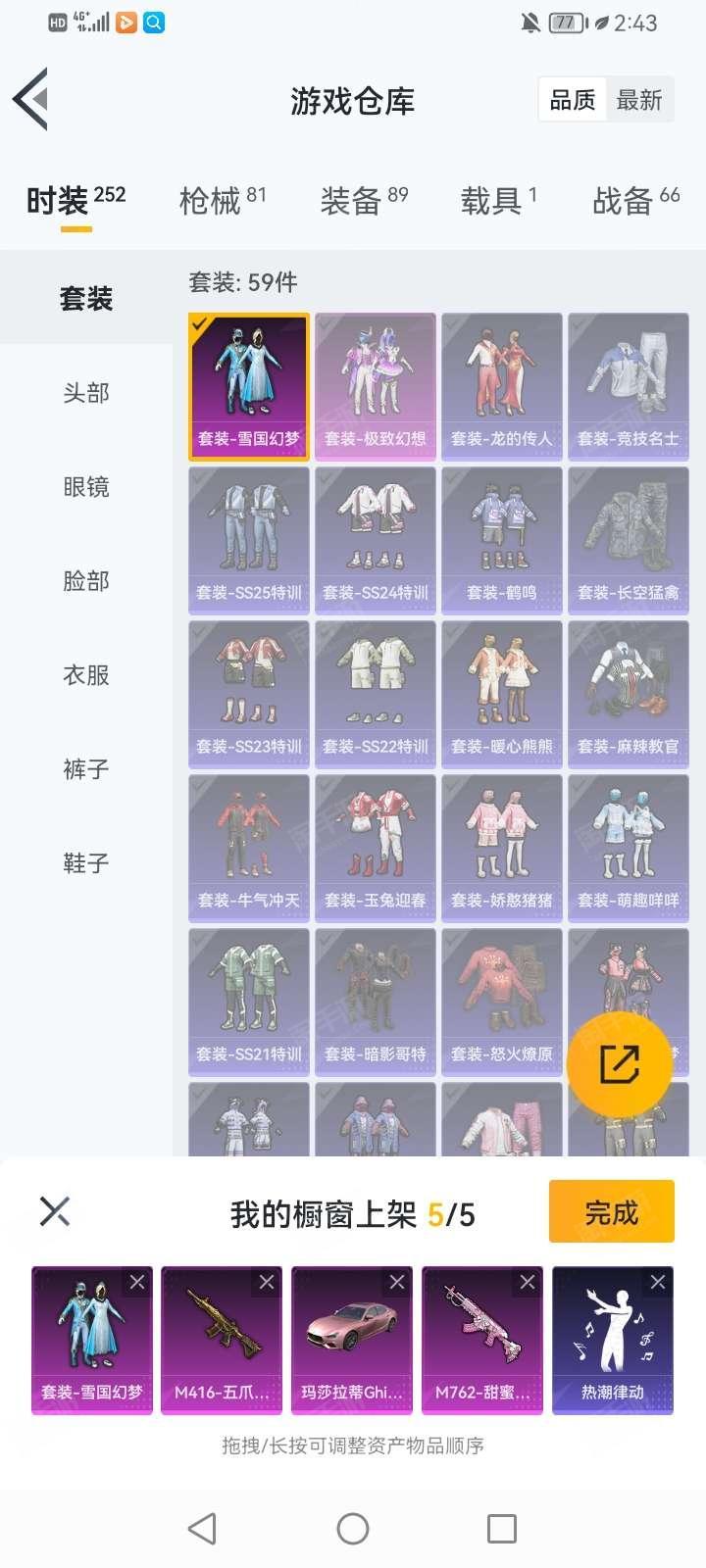Switch to the 装备 tab

coord(364,200)
